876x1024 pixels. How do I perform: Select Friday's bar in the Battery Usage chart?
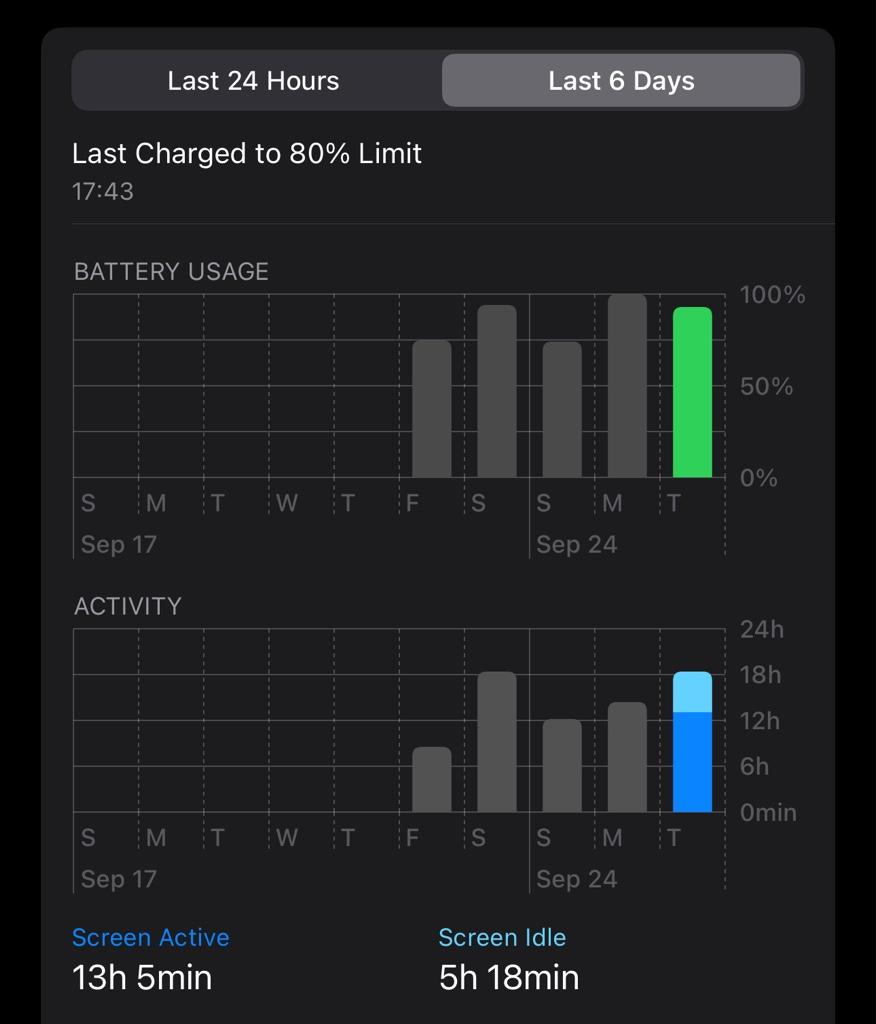pyautogui.click(x=432, y=409)
